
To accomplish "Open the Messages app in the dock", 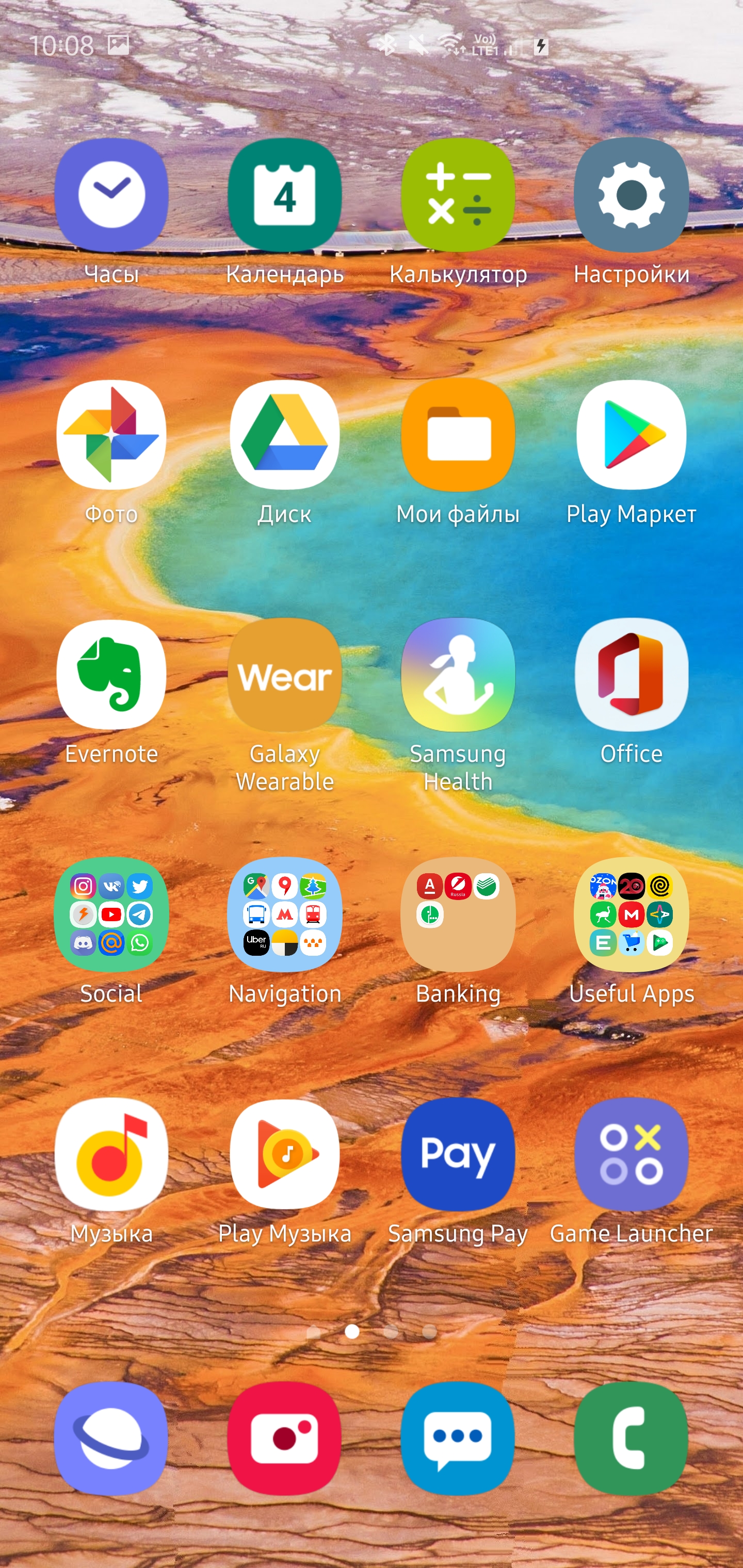I will [x=458, y=1439].
